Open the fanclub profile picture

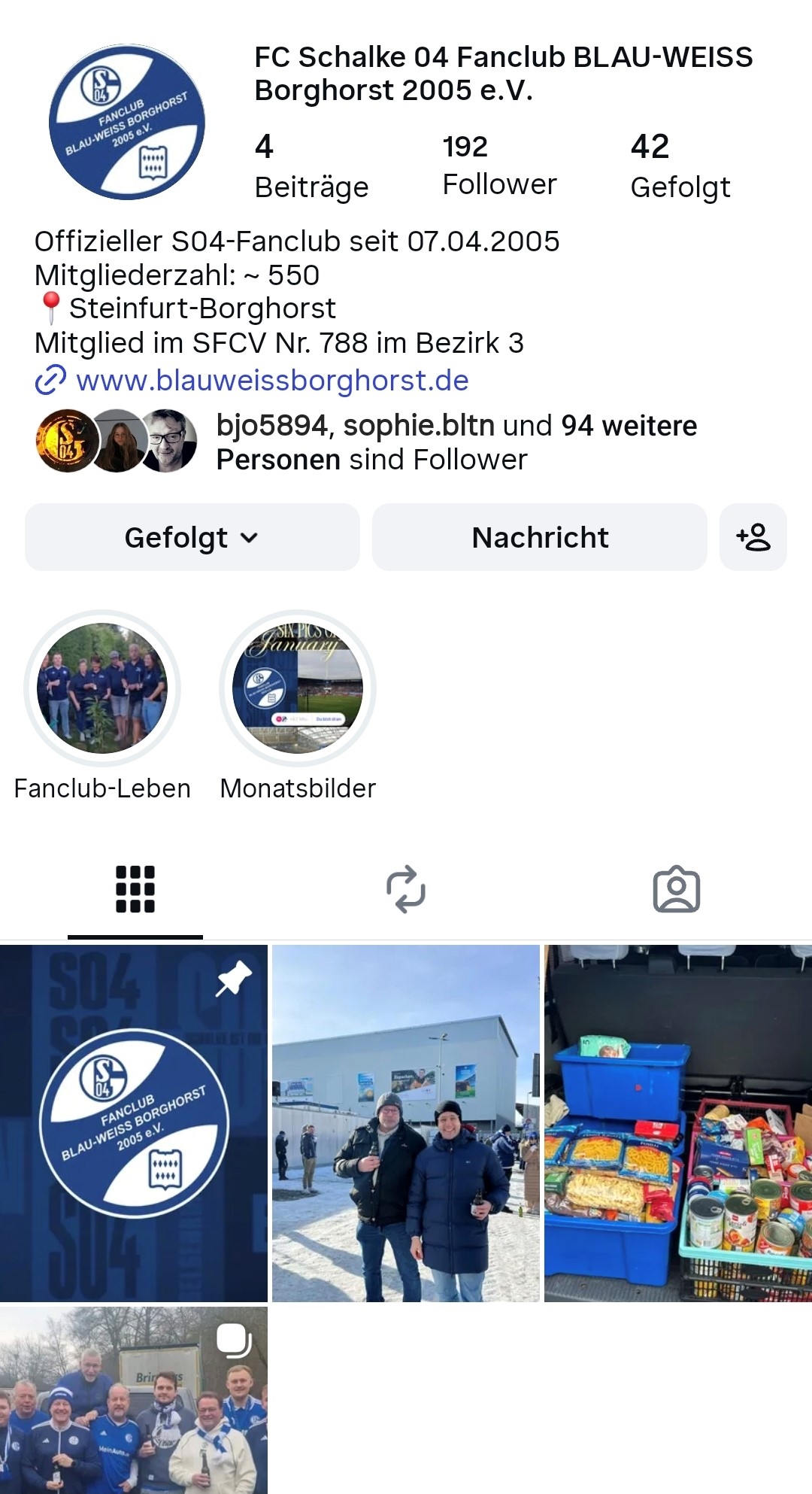(x=127, y=122)
